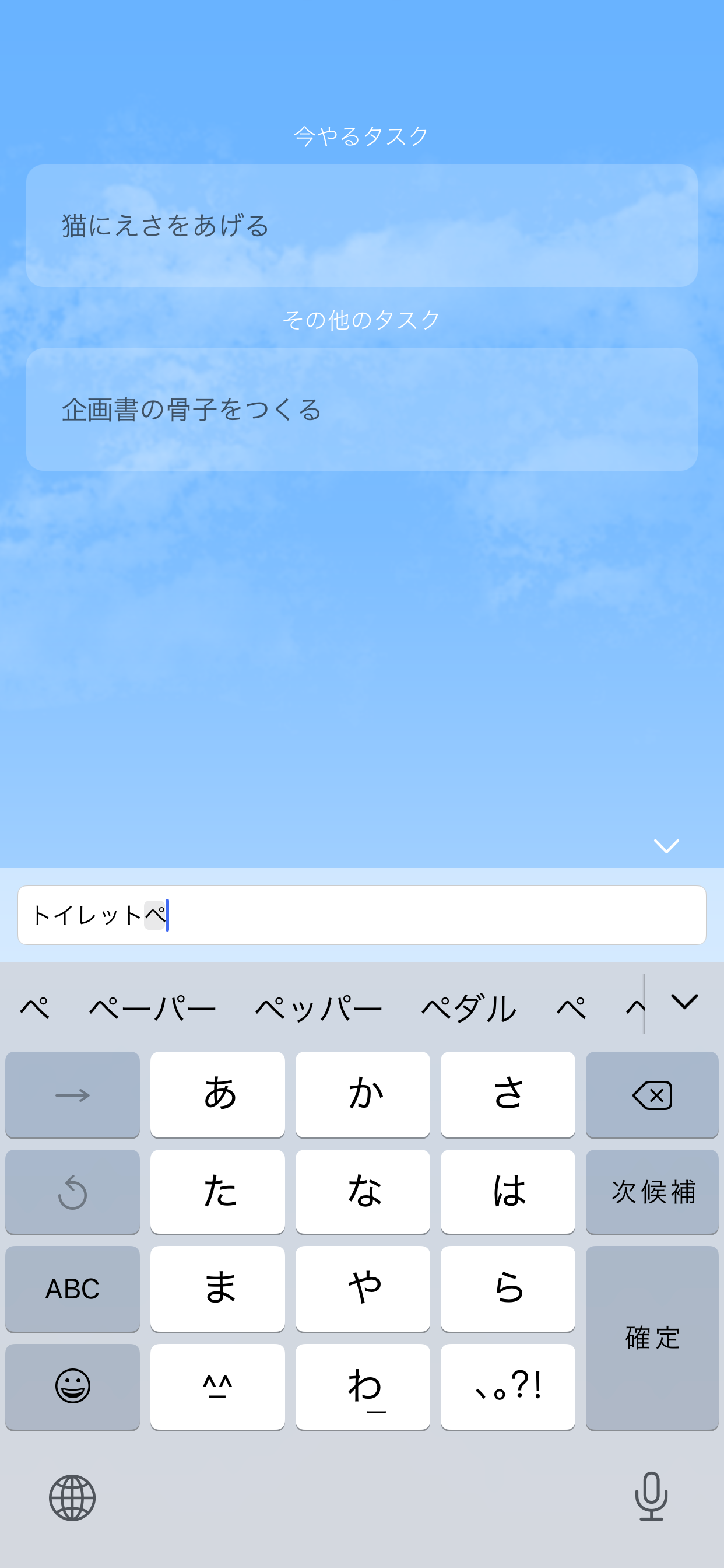
Task: Switch to the ABC keyboard
Action: (x=72, y=1289)
